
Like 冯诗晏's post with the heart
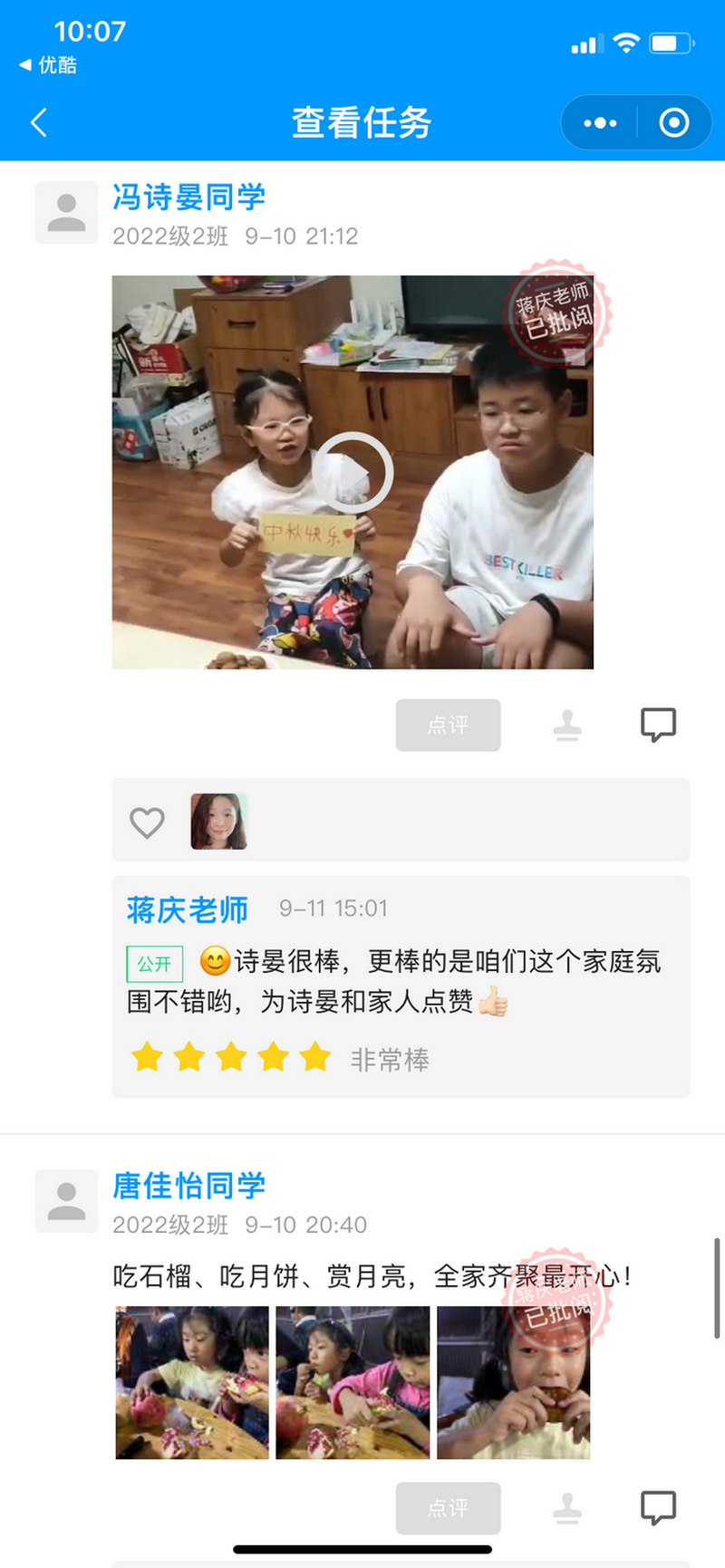click(147, 822)
